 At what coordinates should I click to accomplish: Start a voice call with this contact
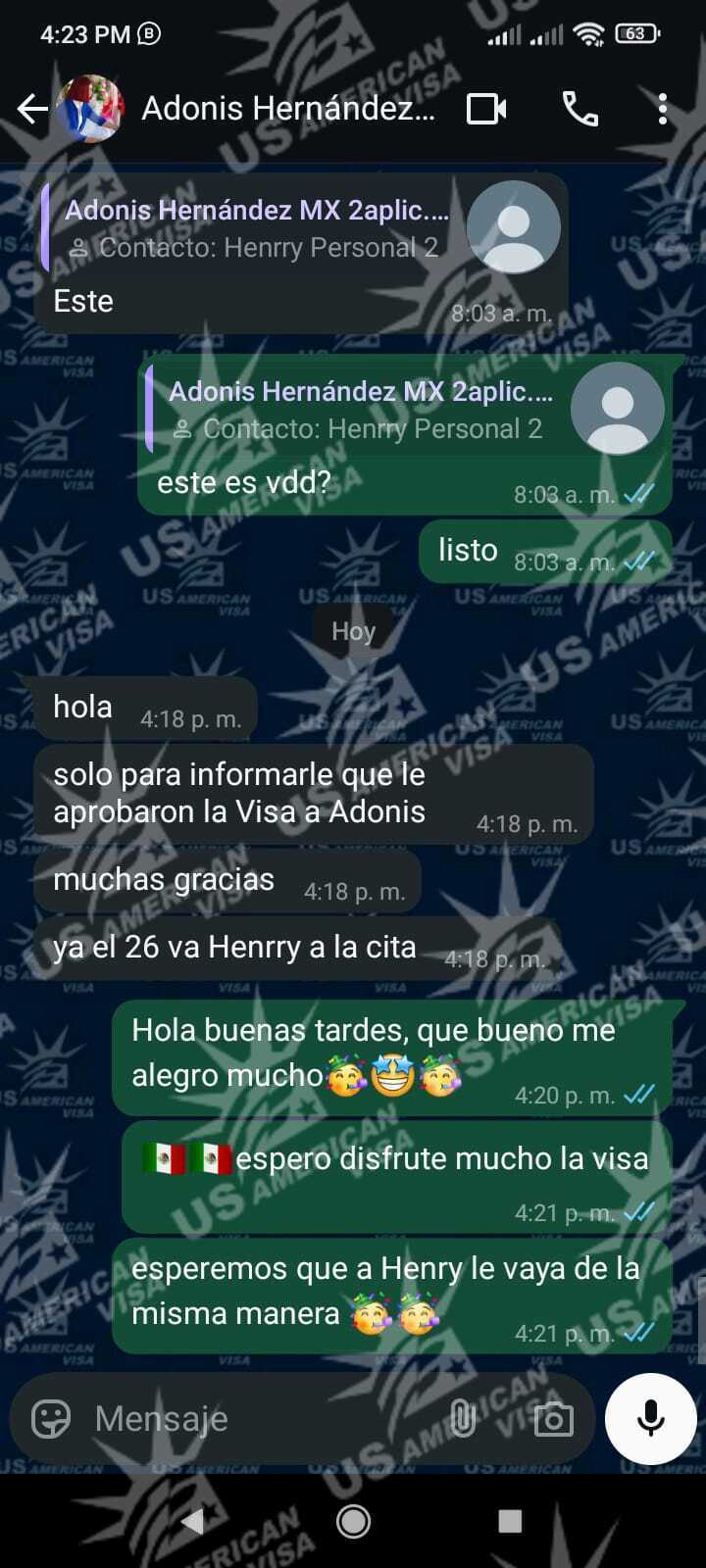(x=580, y=109)
